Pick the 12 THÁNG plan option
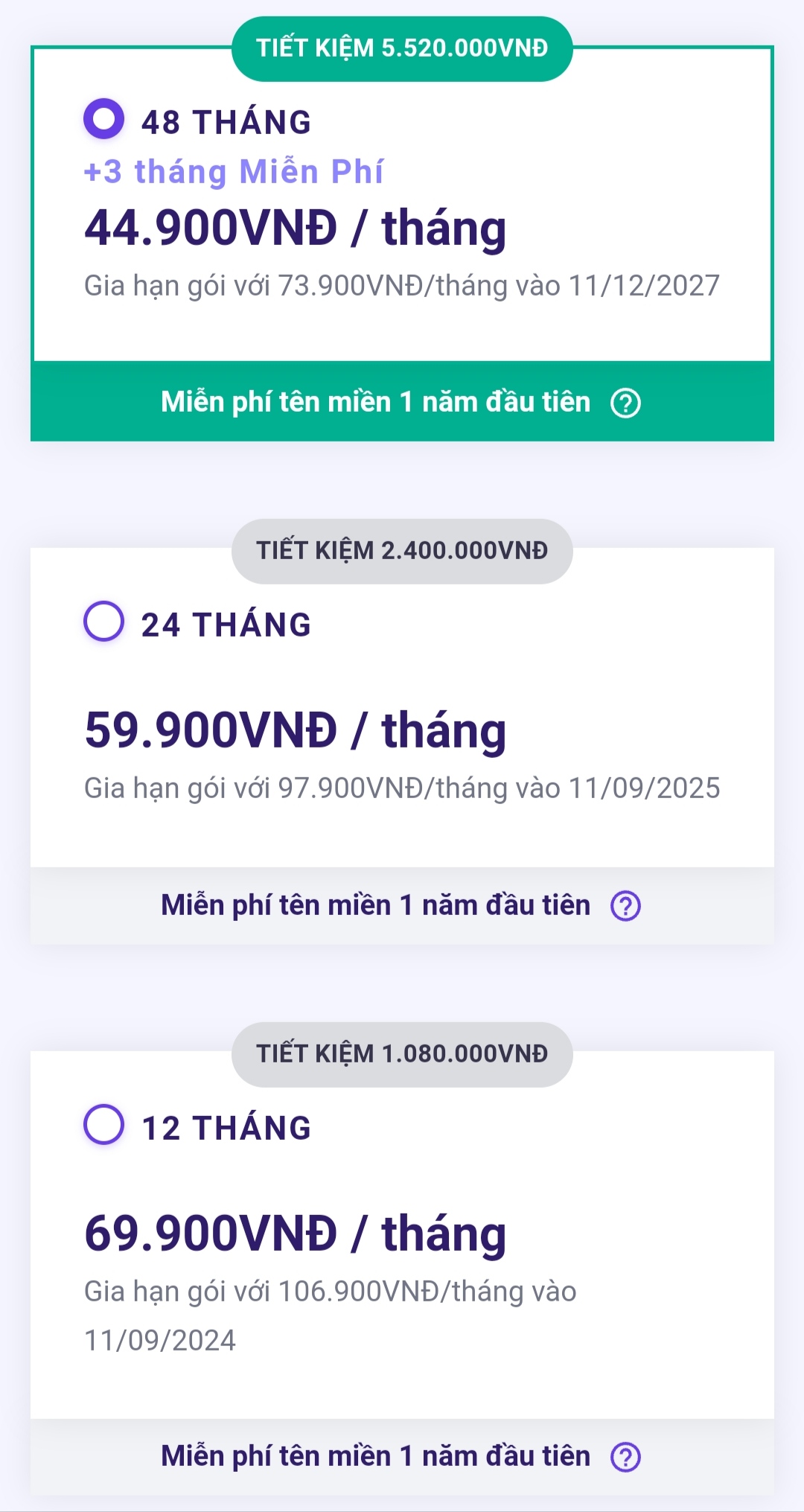 (x=103, y=1125)
